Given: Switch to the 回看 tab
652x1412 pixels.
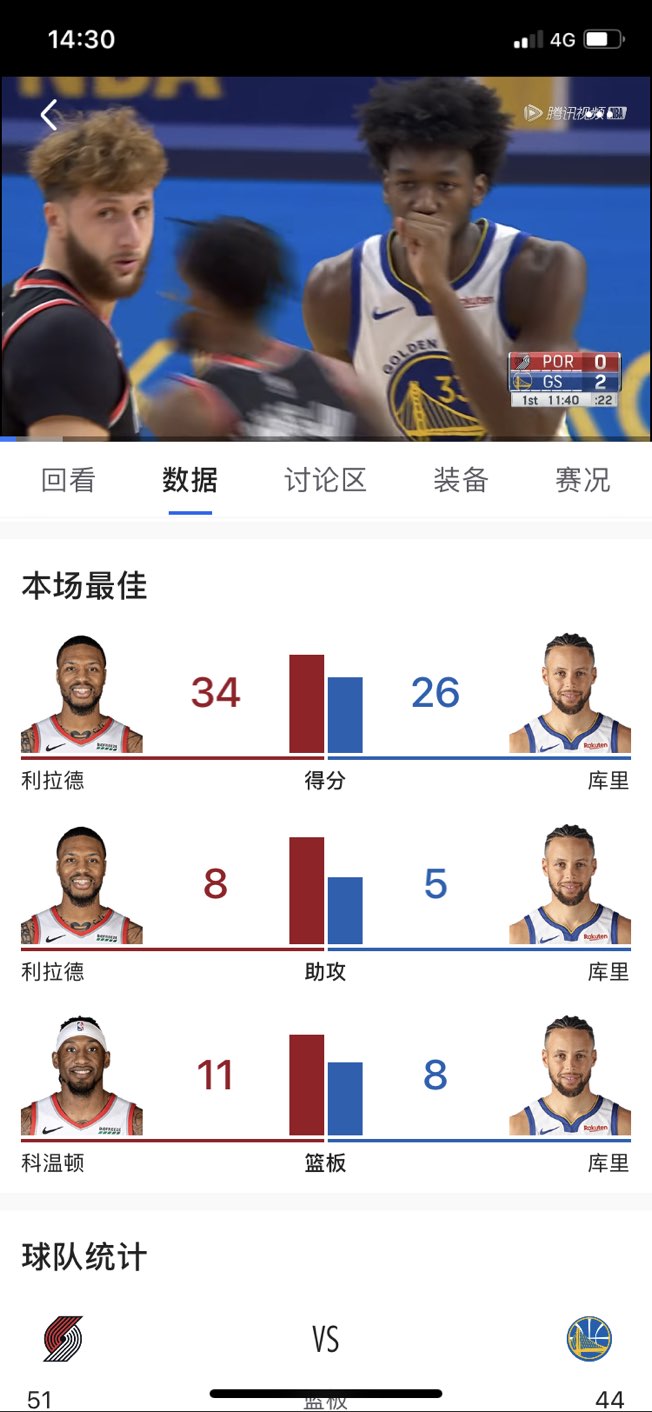Looking at the screenshot, I should coord(68,481).
